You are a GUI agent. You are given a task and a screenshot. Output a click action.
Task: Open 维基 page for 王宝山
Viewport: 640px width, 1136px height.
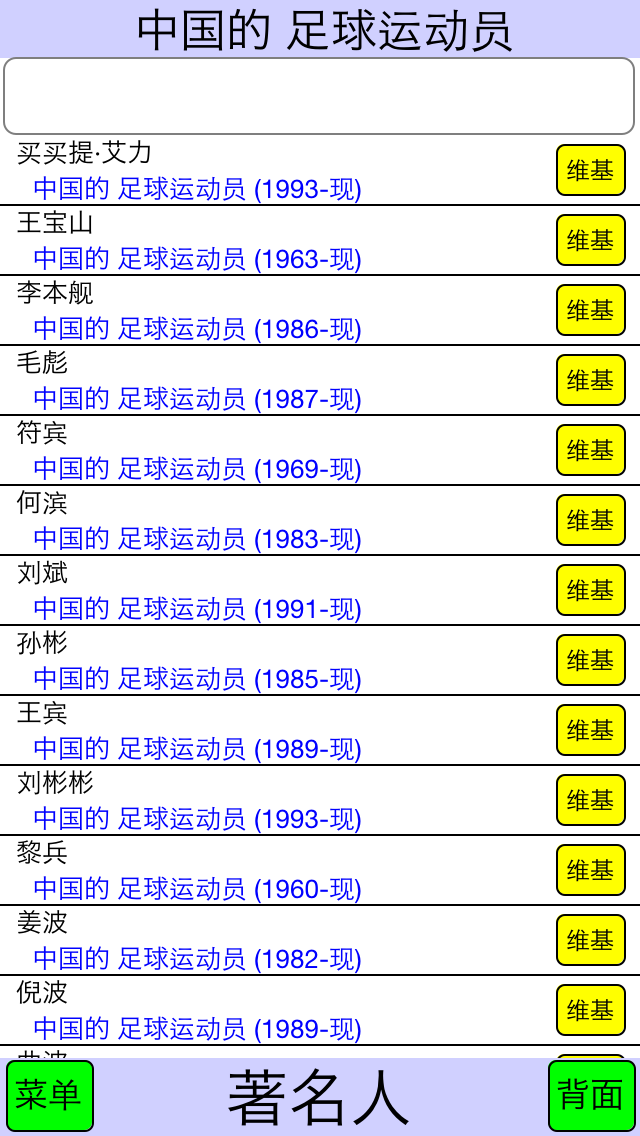click(x=591, y=240)
